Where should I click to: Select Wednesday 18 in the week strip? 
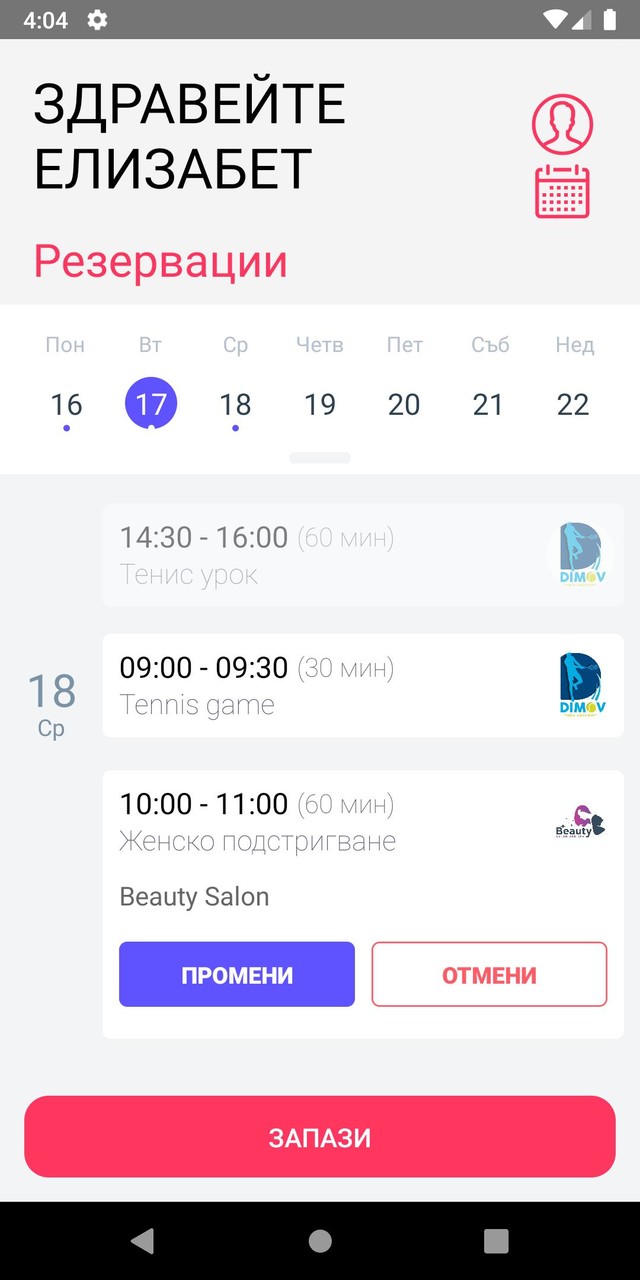pos(235,404)
